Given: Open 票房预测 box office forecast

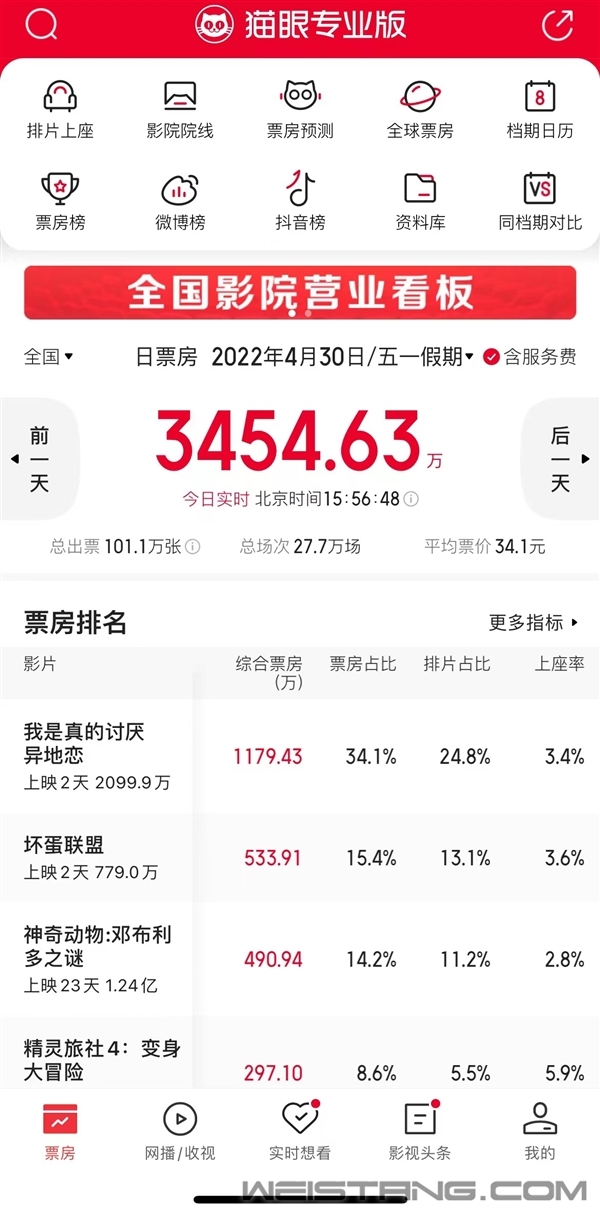Looking at the screenshot, I should click(x=300, y=110).
